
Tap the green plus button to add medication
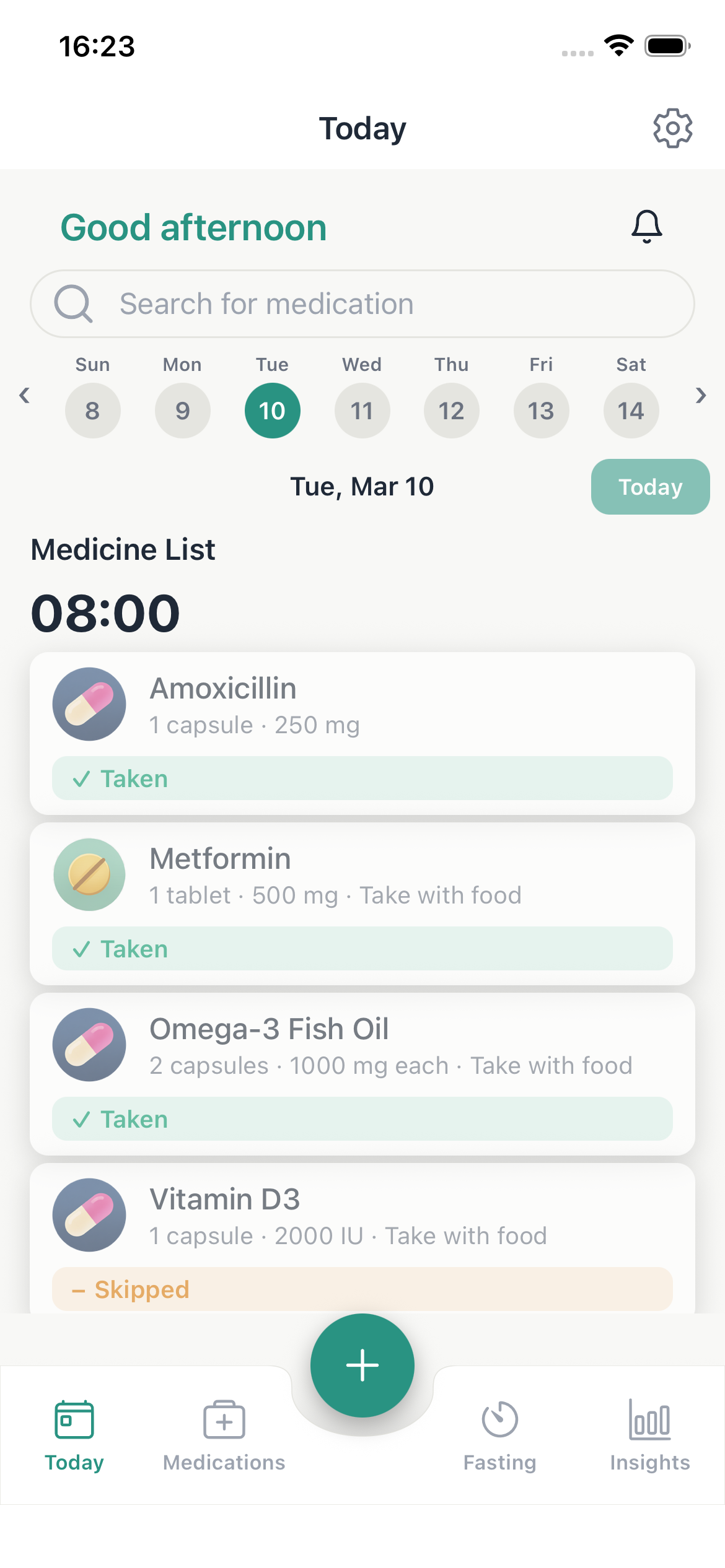pyautogui.click(x=362, y=1365)
